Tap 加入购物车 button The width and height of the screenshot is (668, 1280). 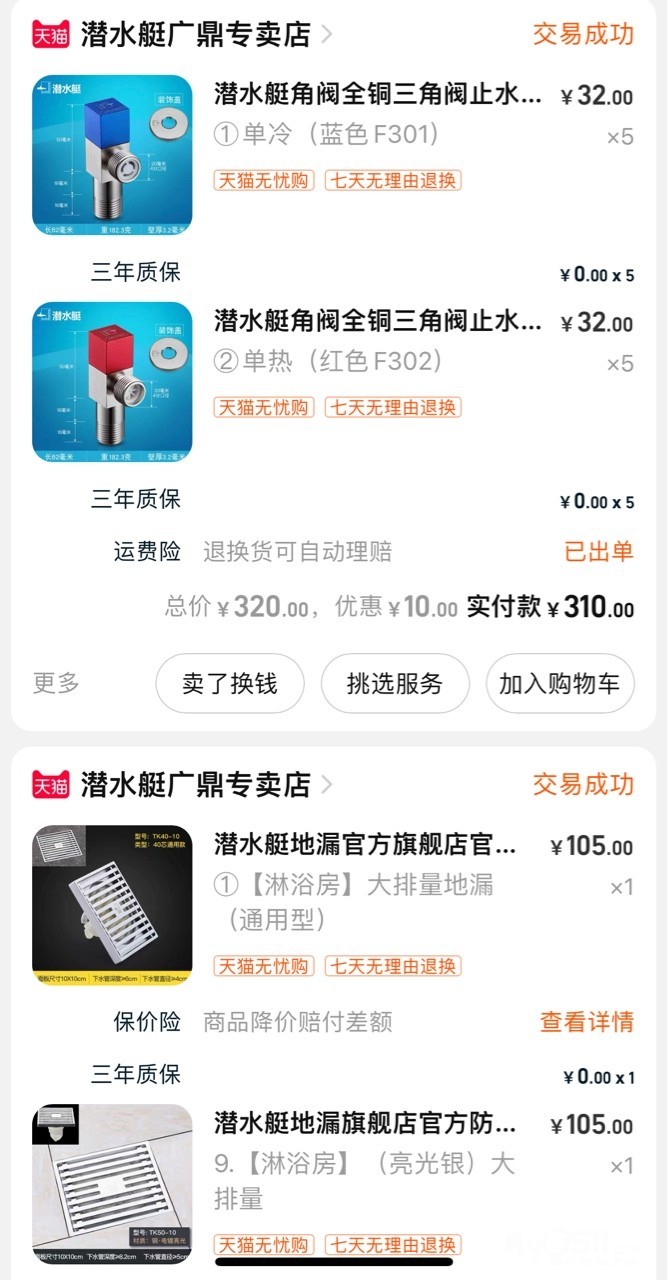click(x=560, y=684)
